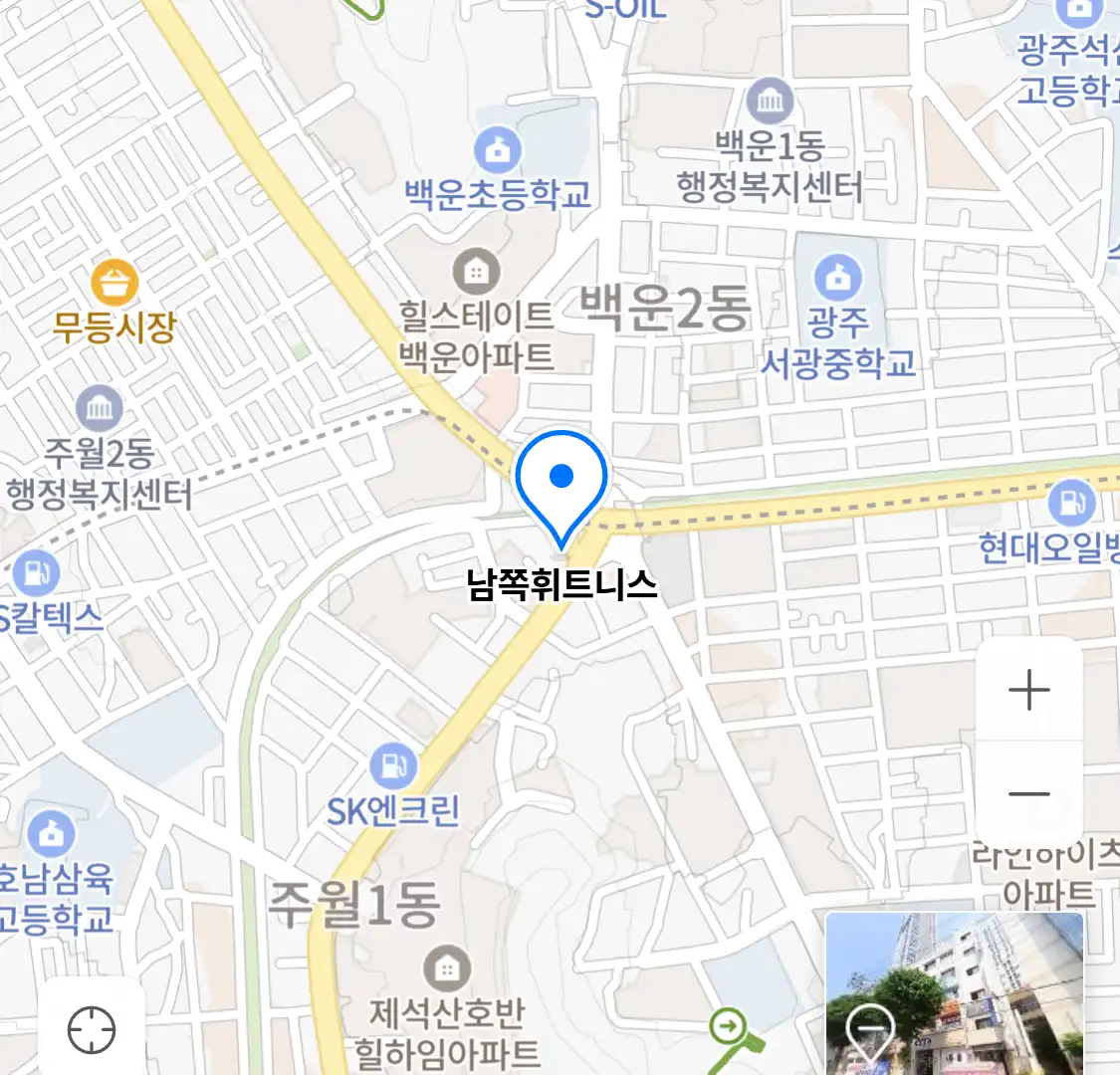Center map on my current location
The height and width of the screenshot is (1075, 1120).
[92, 1029]
